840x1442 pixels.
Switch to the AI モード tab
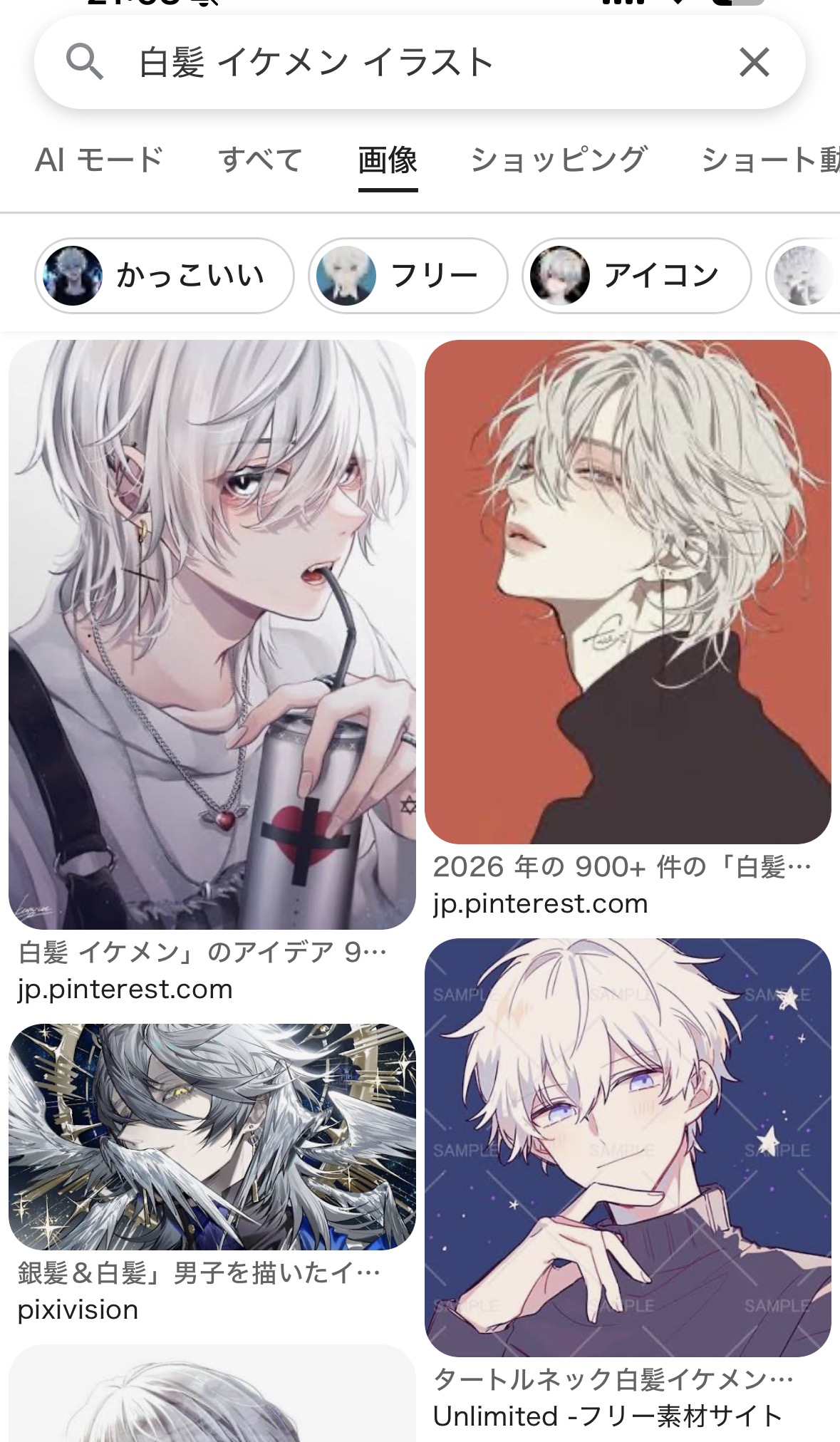(x=99, y=160)
